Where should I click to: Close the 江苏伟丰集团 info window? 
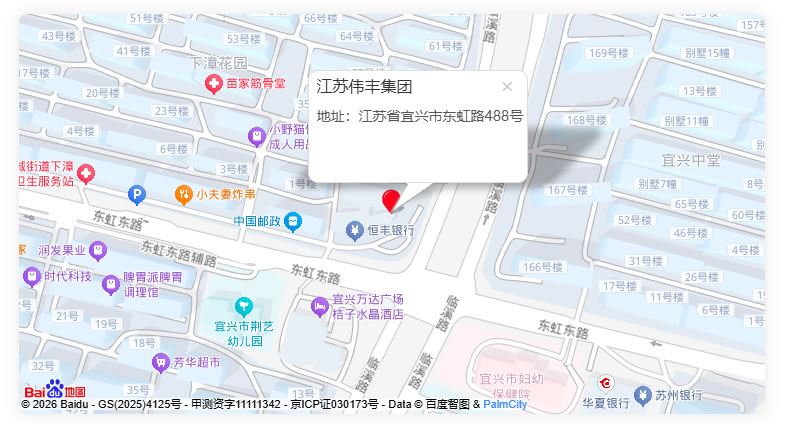(x=507, y=87)
